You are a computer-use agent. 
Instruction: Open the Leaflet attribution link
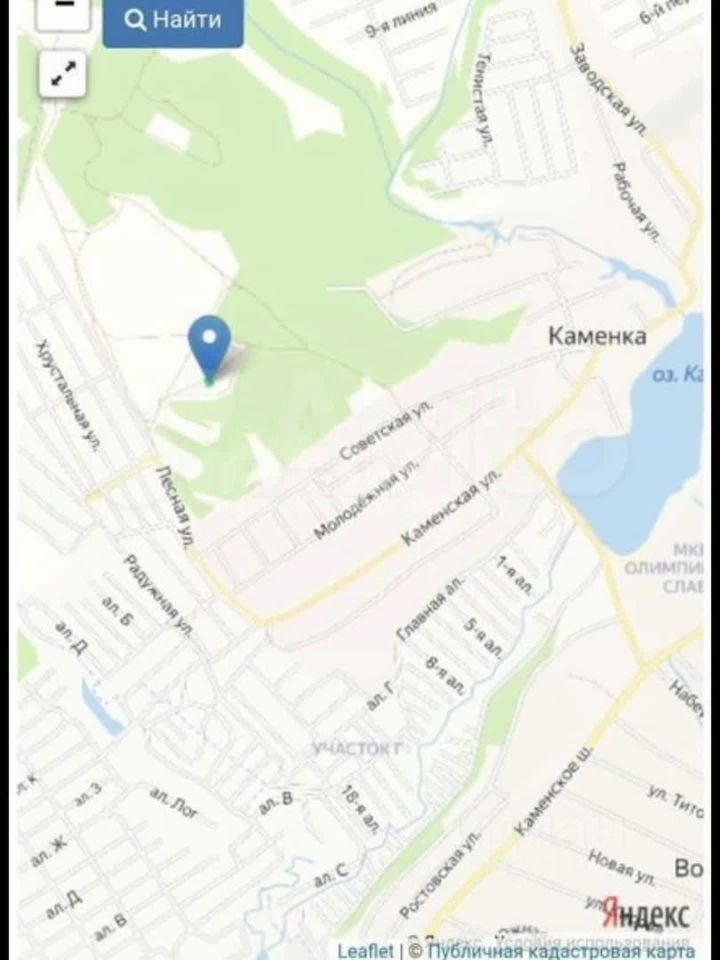point(365,951)
